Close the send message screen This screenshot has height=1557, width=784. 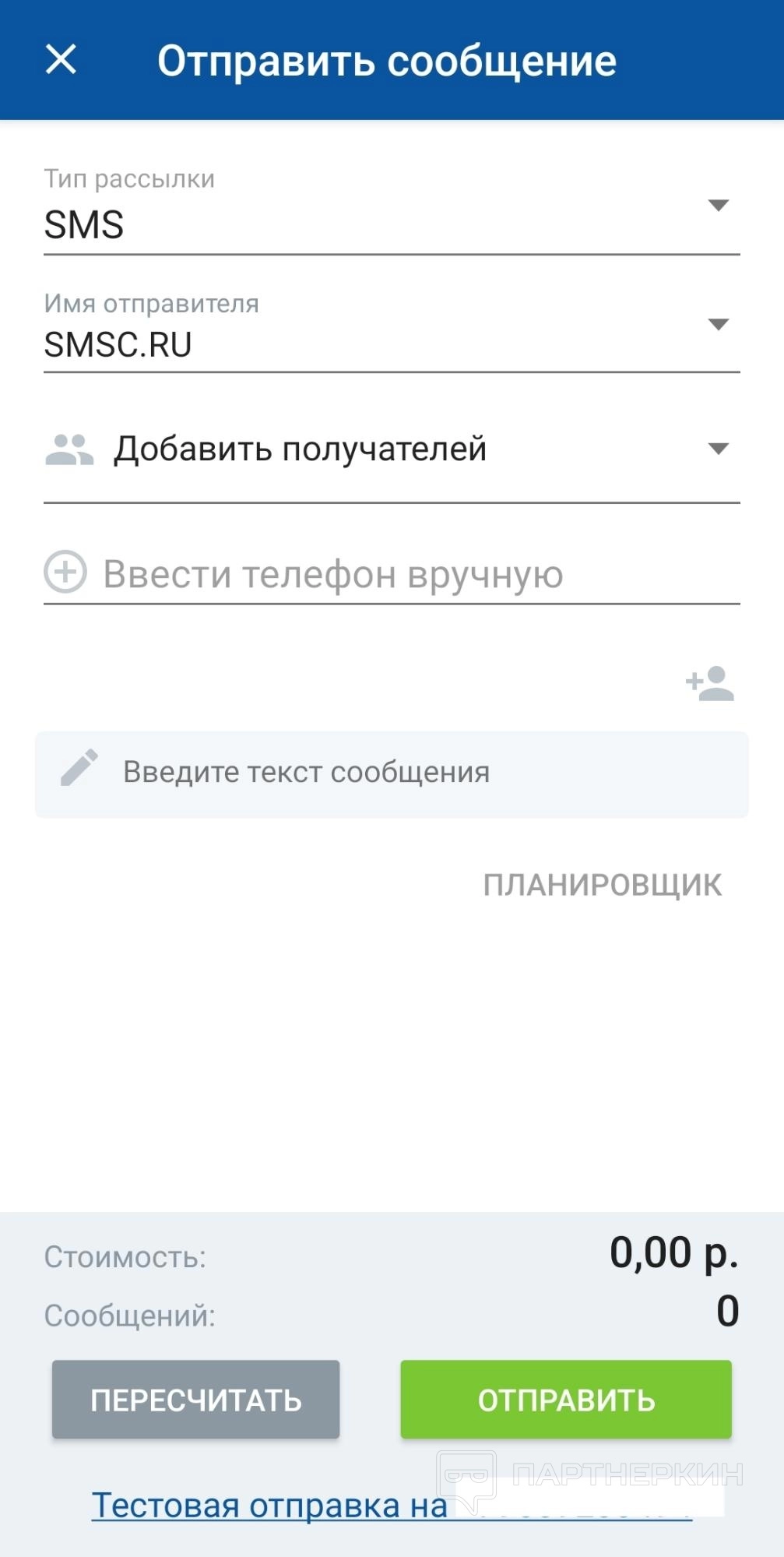tap(61, 59)
